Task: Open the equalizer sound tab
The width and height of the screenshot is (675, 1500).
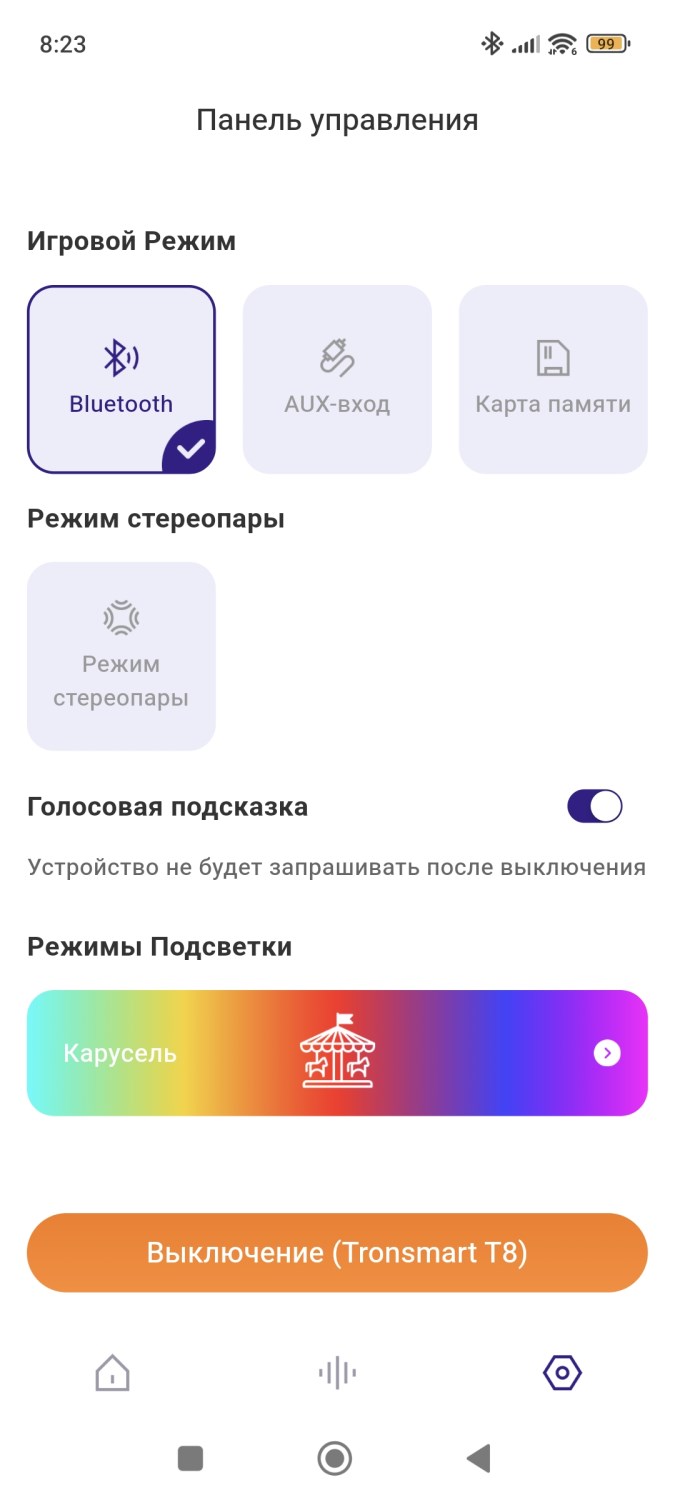Action: 337,1373
